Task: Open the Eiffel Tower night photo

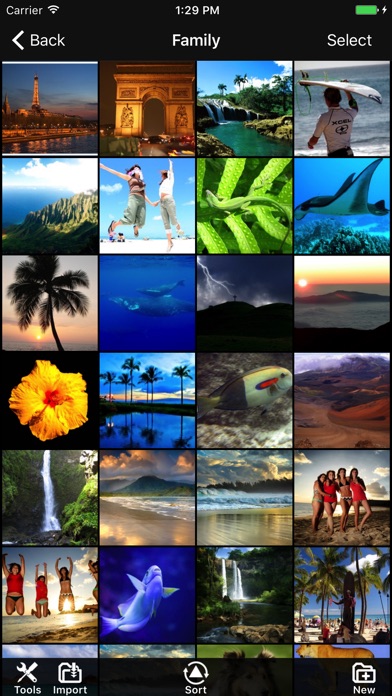Action: point(50,108)
